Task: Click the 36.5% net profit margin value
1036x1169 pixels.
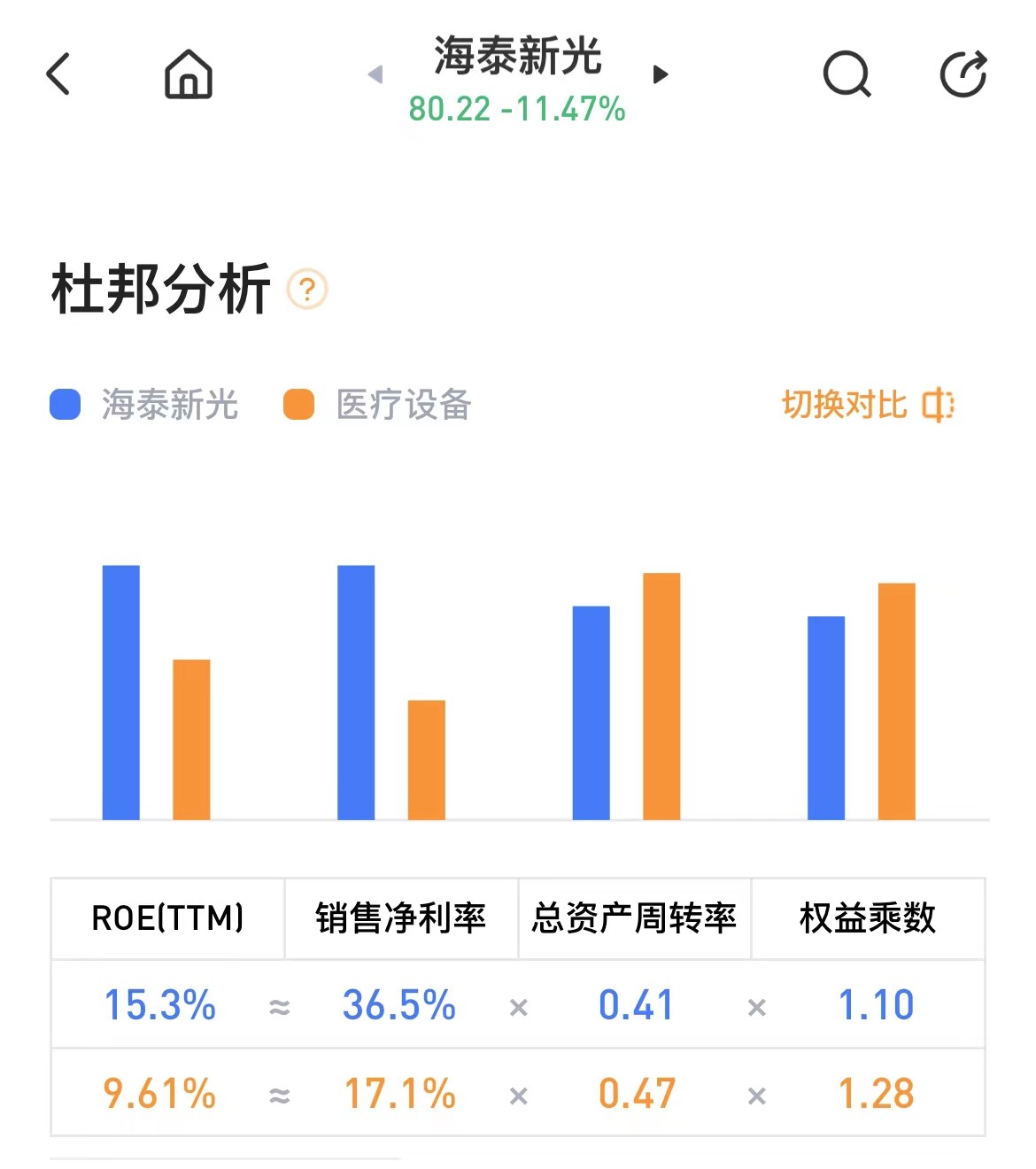Action: click(396, 1005)
